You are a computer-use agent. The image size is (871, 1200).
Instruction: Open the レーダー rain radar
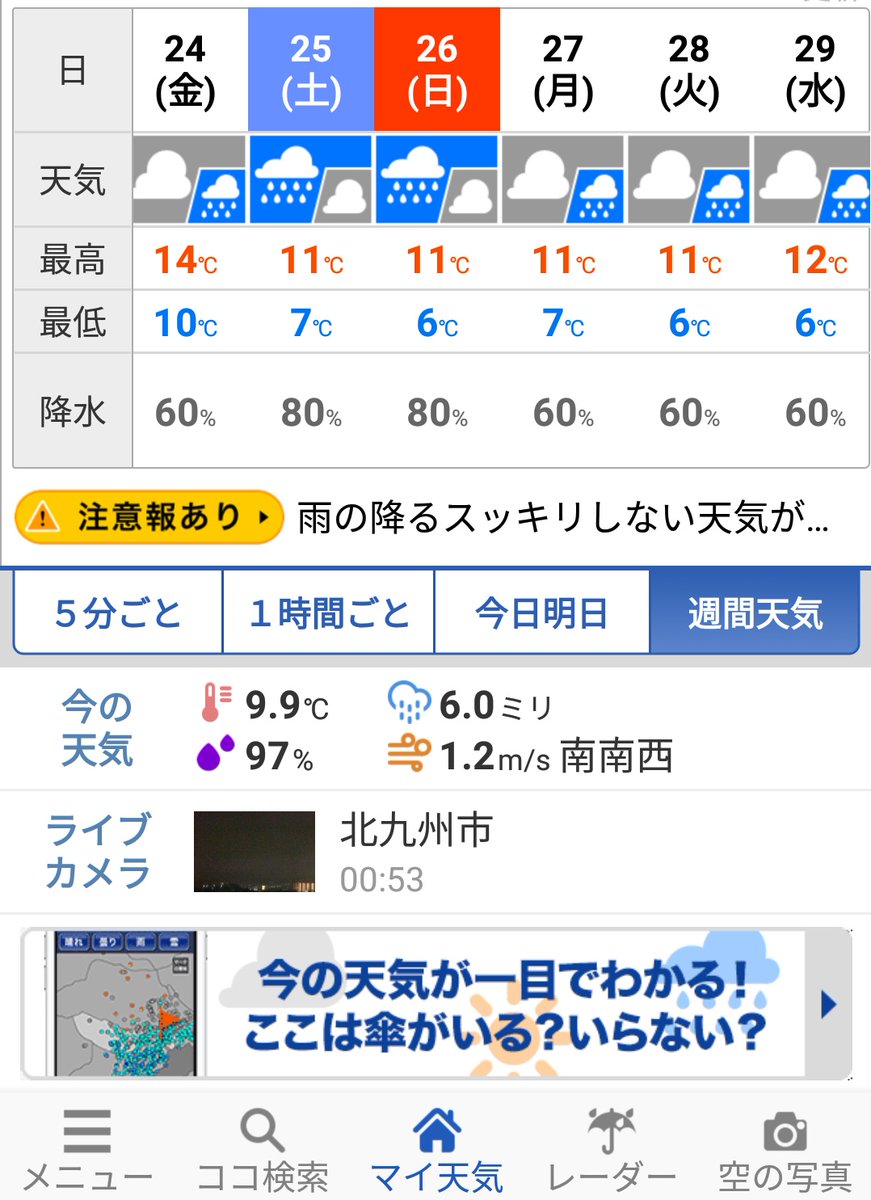pyautogui.click(x=612, y=1150)
